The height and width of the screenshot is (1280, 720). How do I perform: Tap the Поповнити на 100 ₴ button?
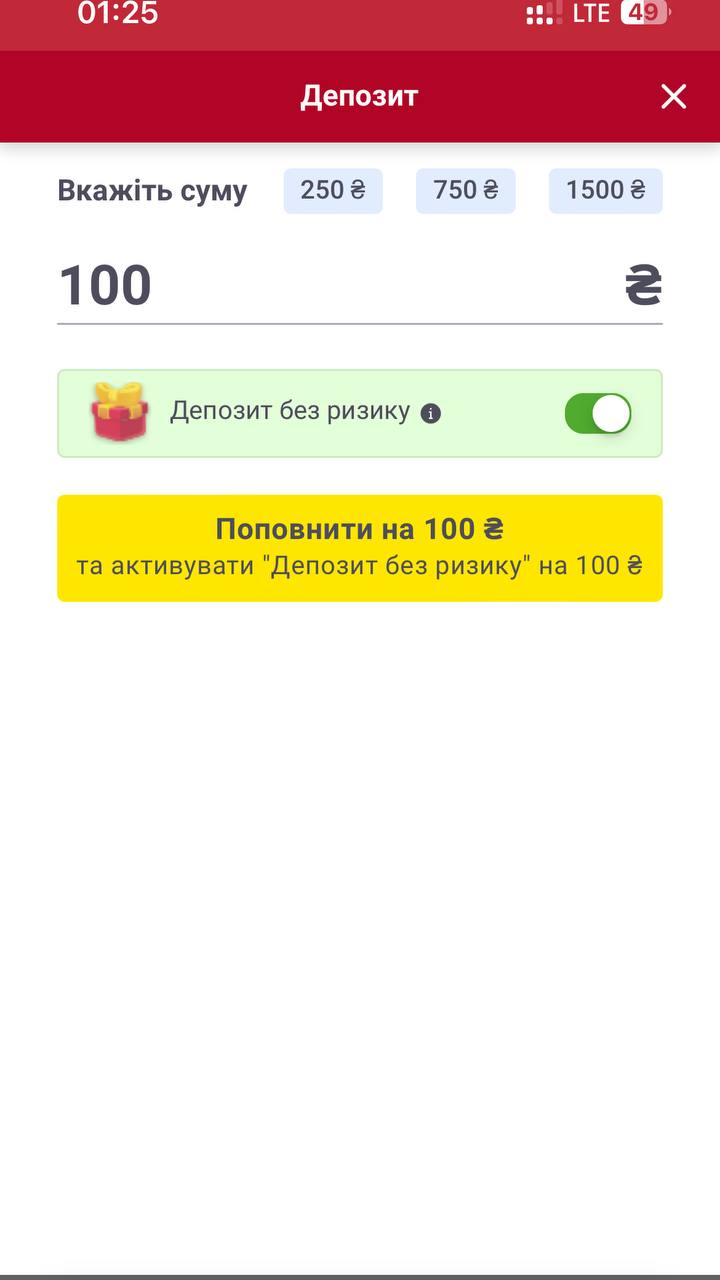[x=360, y=548]
